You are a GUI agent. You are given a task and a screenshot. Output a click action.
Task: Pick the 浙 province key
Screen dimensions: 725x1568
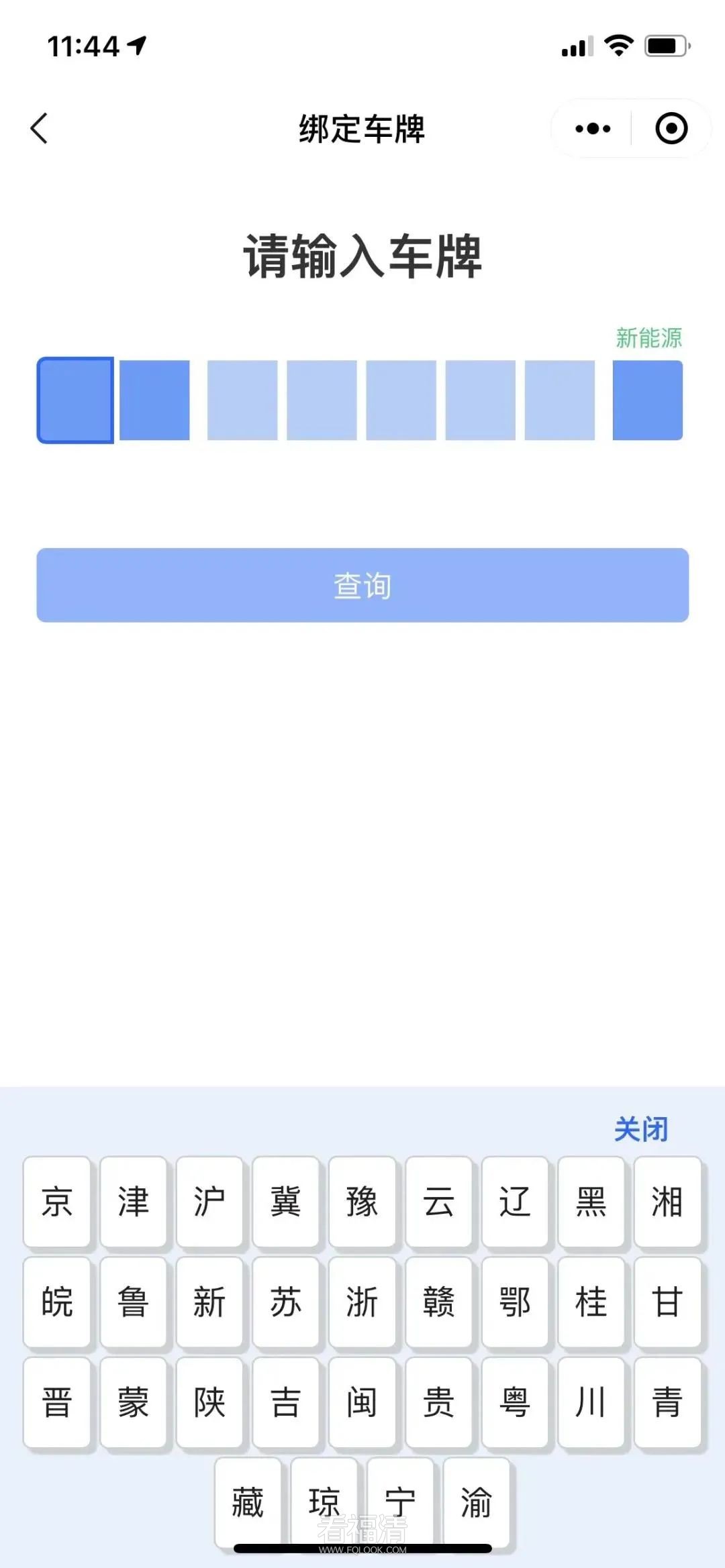(x=362, y=1302)
